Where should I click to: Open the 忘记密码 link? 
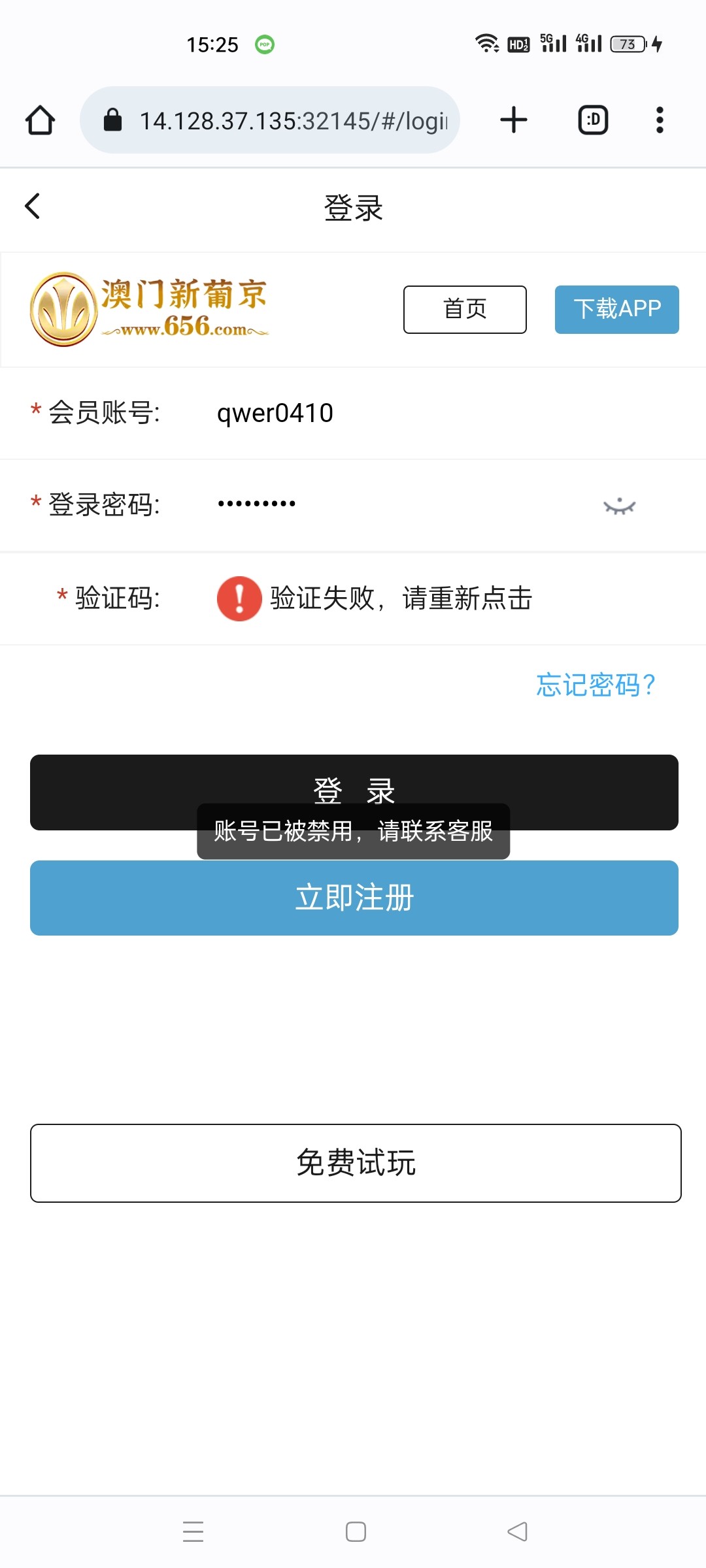[596, 685]
